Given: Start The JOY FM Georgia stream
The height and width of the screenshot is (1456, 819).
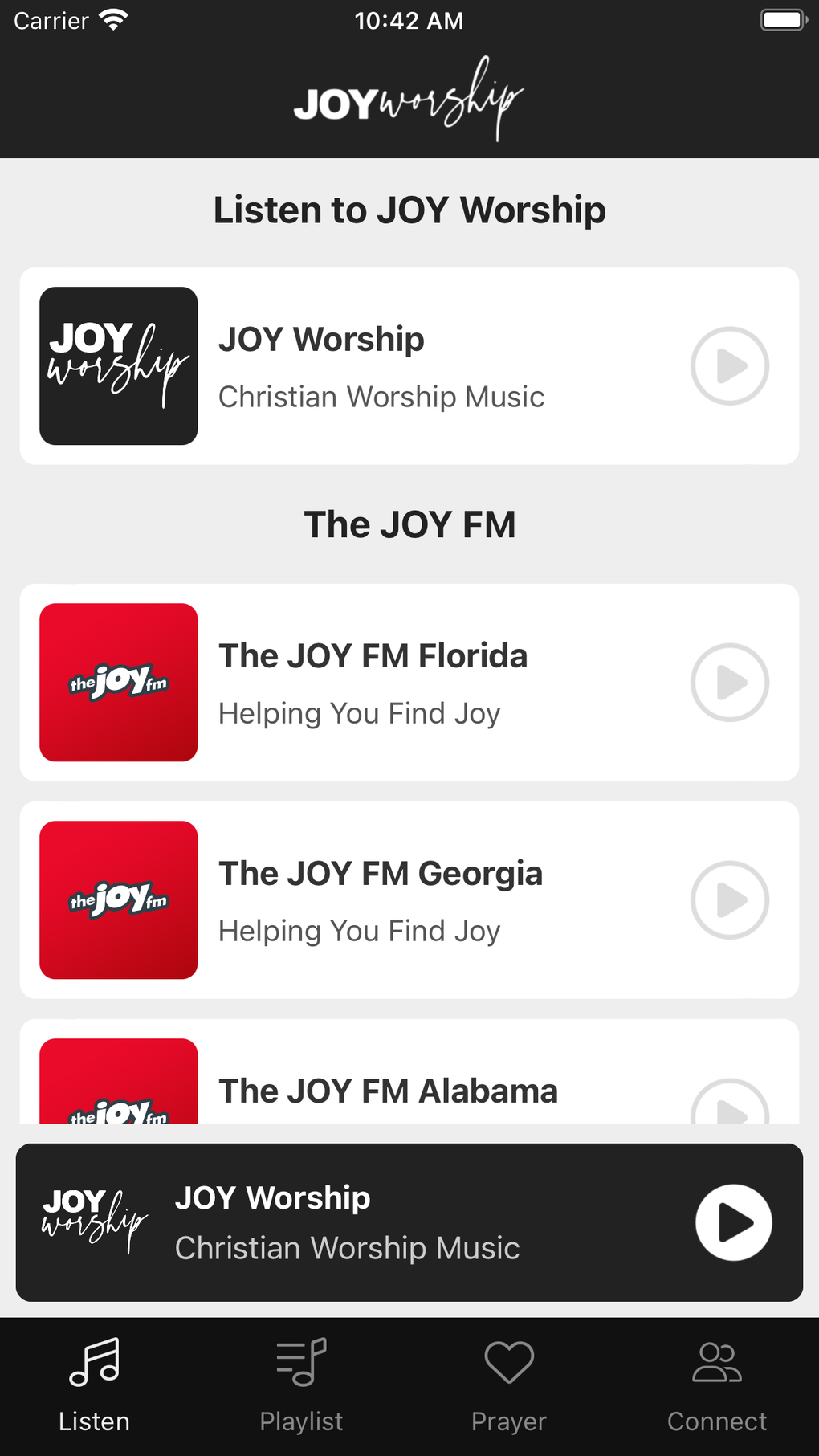Looking at the screenshot, I should (x=730, y=900).
